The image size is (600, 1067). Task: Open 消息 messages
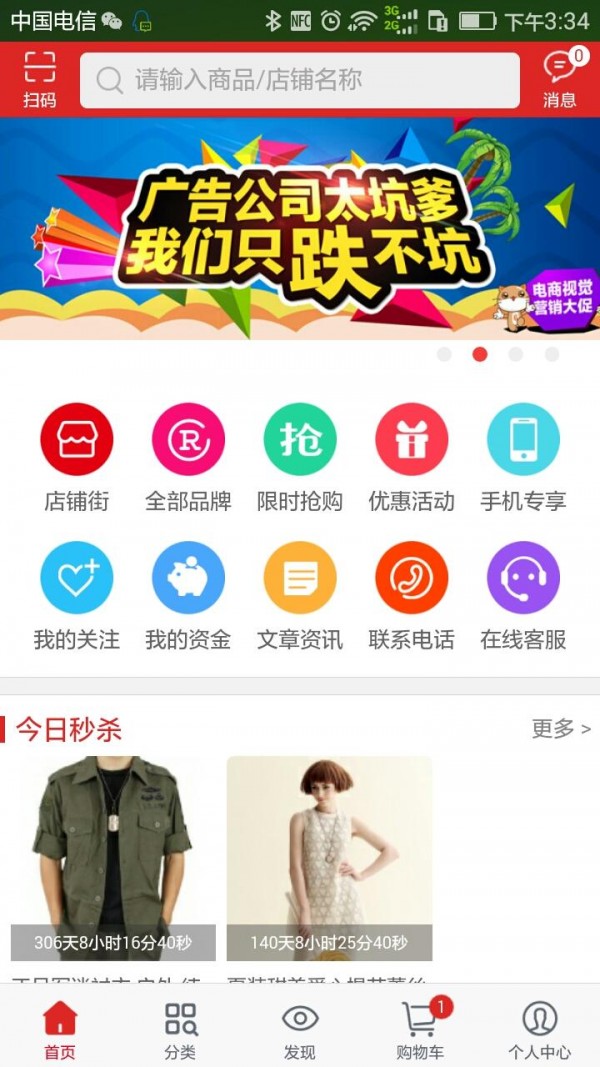point(560,79)
